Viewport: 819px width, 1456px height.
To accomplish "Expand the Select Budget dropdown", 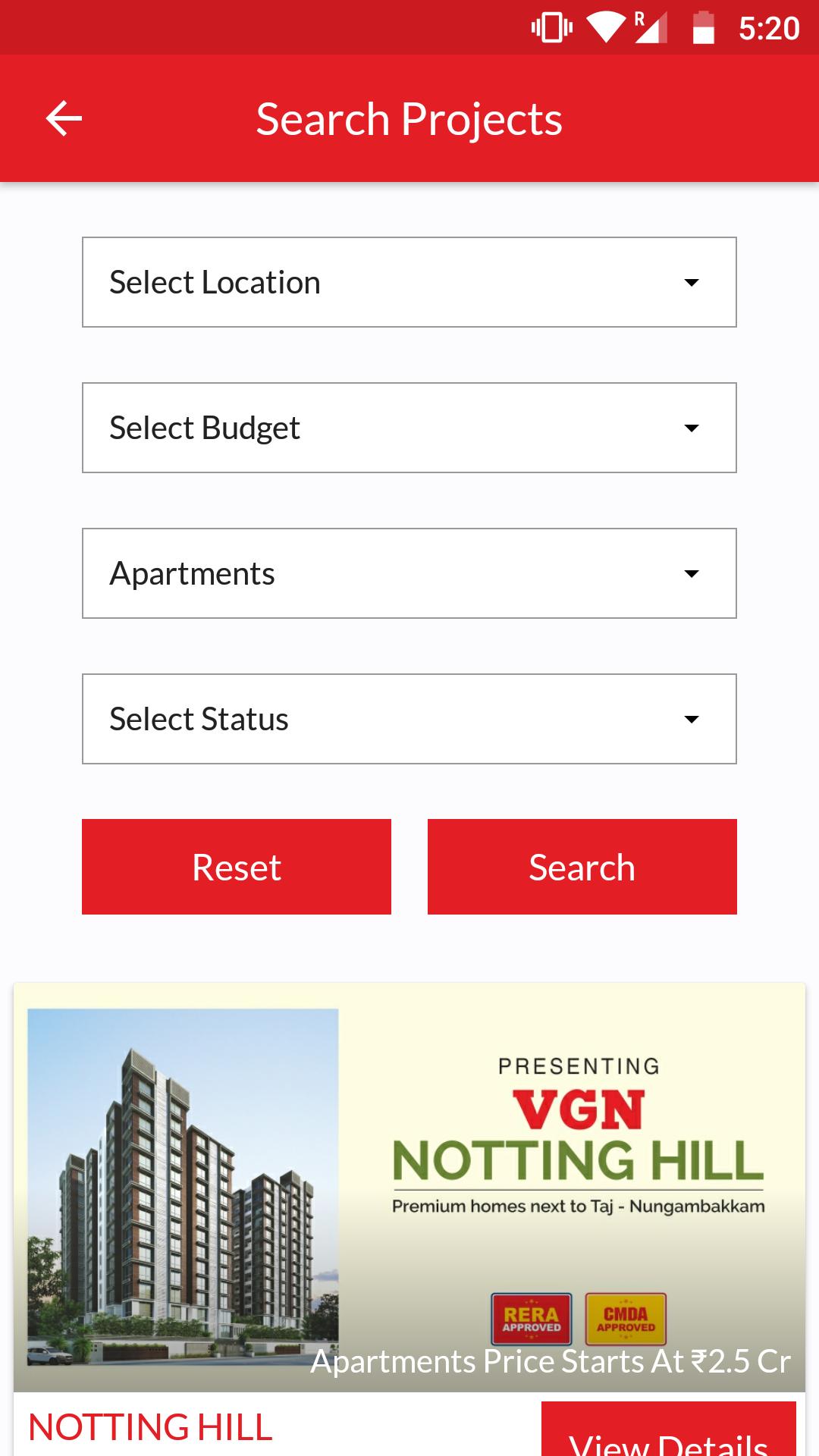I will click(409, 427).
